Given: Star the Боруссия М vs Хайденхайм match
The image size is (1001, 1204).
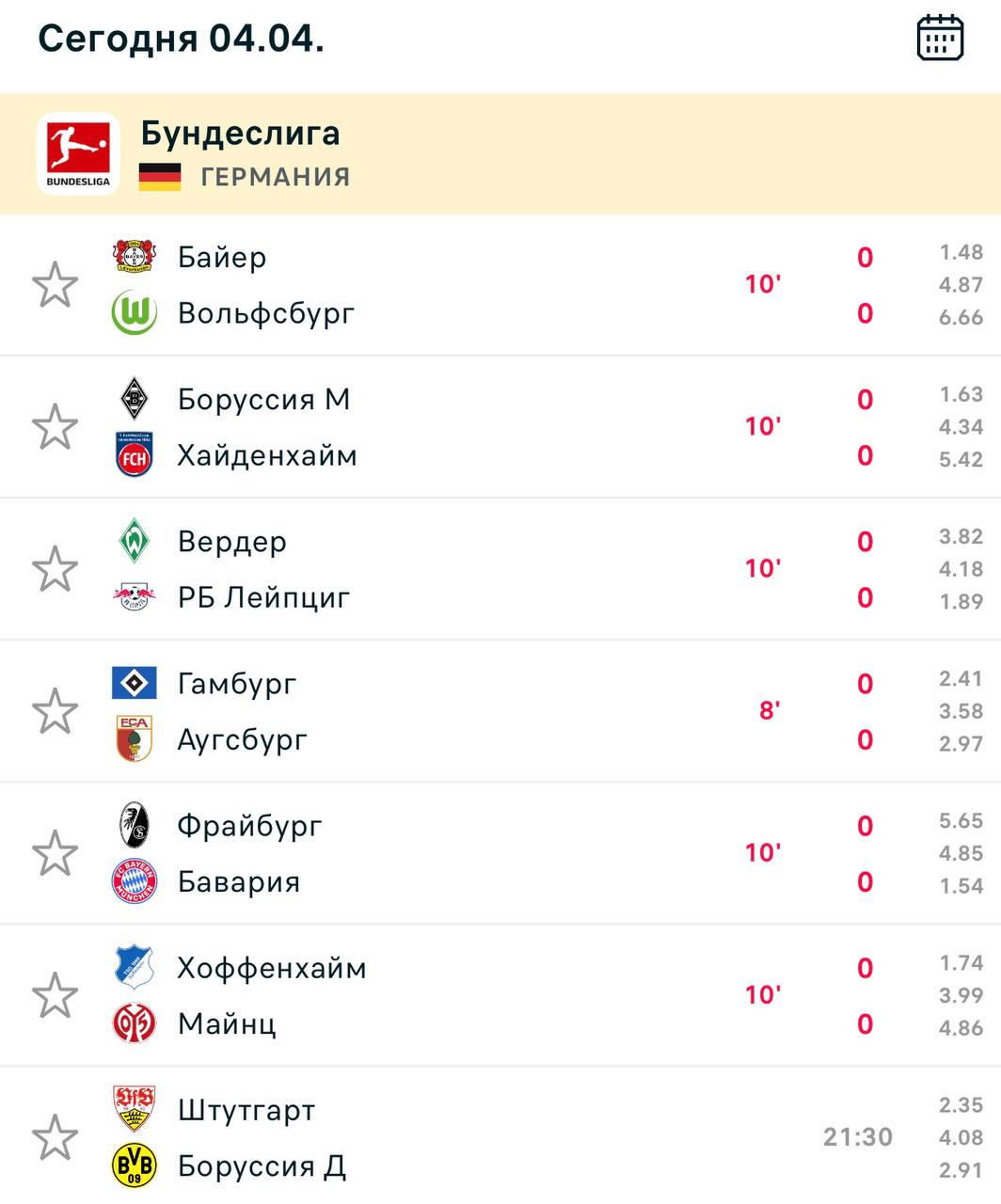Looking at the screenshot, I should pos(55,427).
